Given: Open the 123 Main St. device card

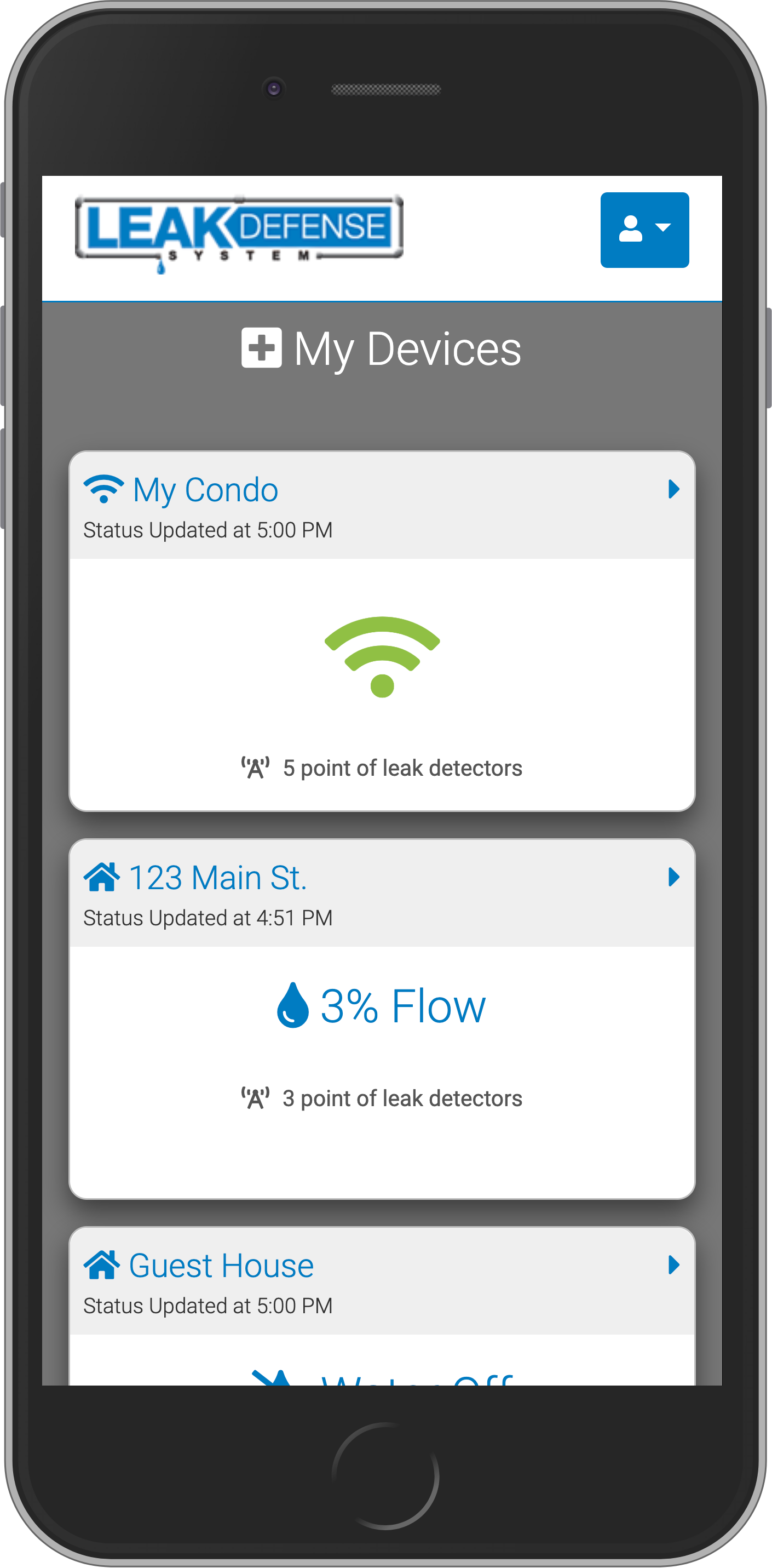Looking at the screenshot, I should [x=217, y=878].
